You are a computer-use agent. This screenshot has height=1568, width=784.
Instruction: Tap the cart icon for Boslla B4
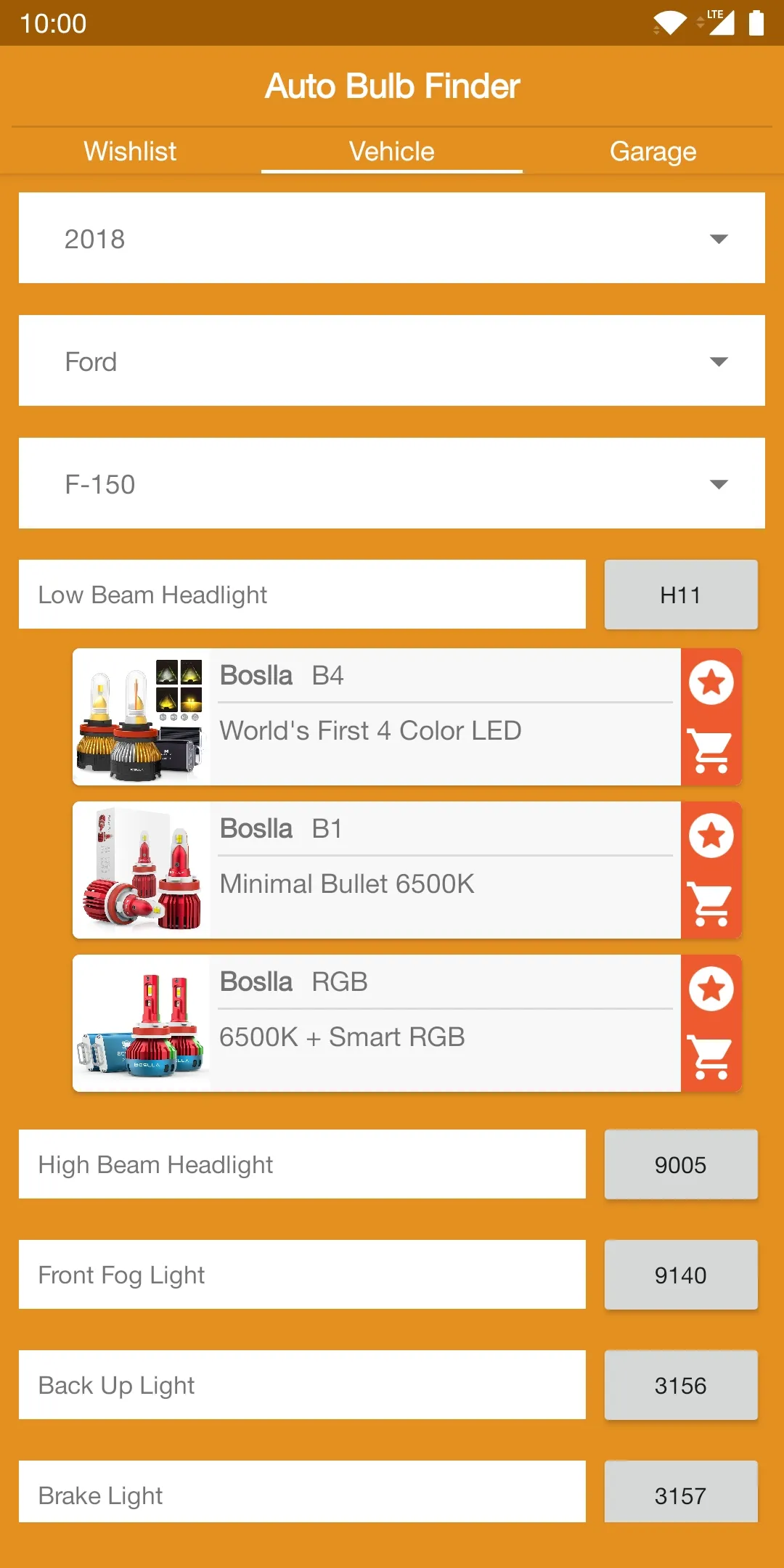click(711, 751)
